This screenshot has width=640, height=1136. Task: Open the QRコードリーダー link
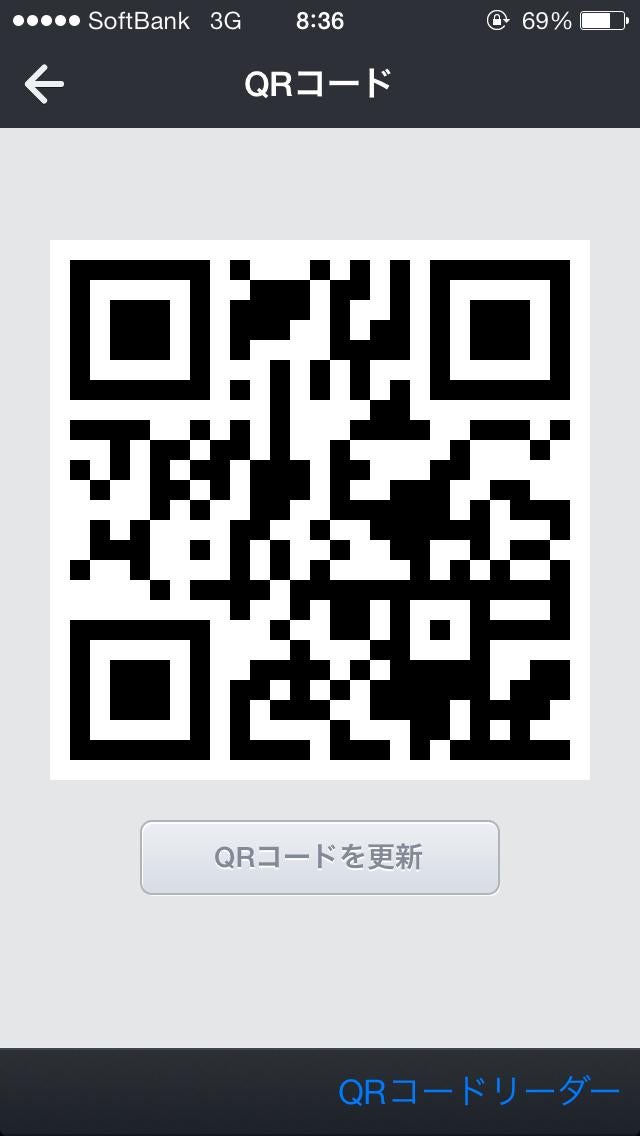pos(479,1091)
